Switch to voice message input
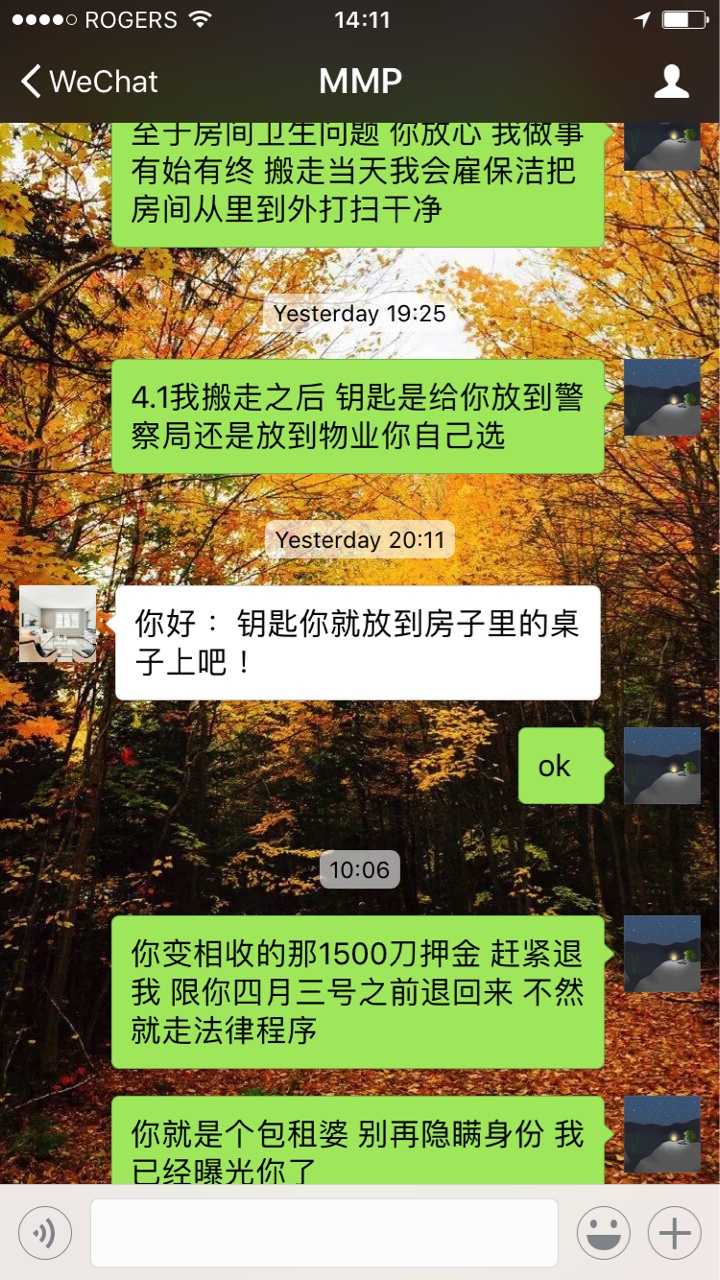 point(45,1233)
